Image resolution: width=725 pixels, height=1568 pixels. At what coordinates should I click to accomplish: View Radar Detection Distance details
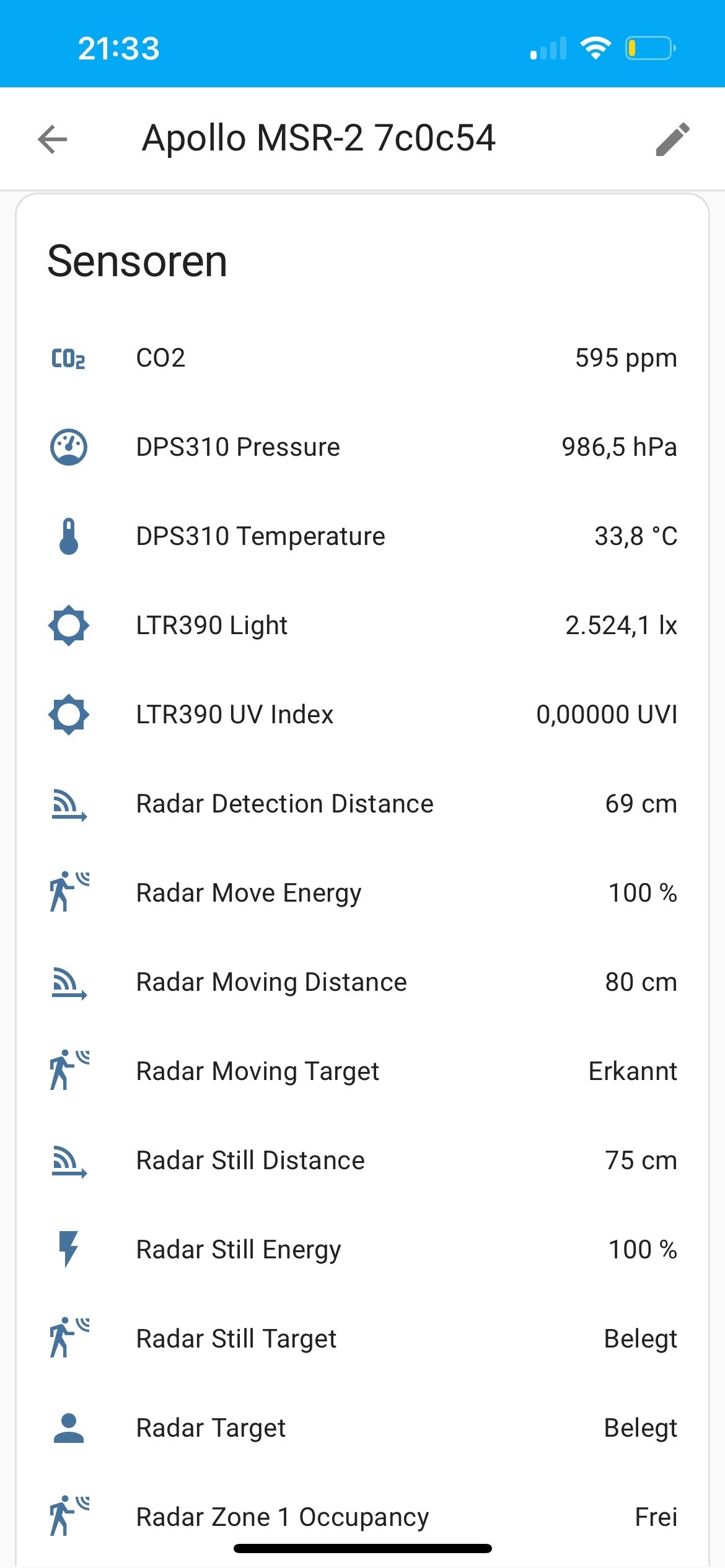tap(362, 804)
